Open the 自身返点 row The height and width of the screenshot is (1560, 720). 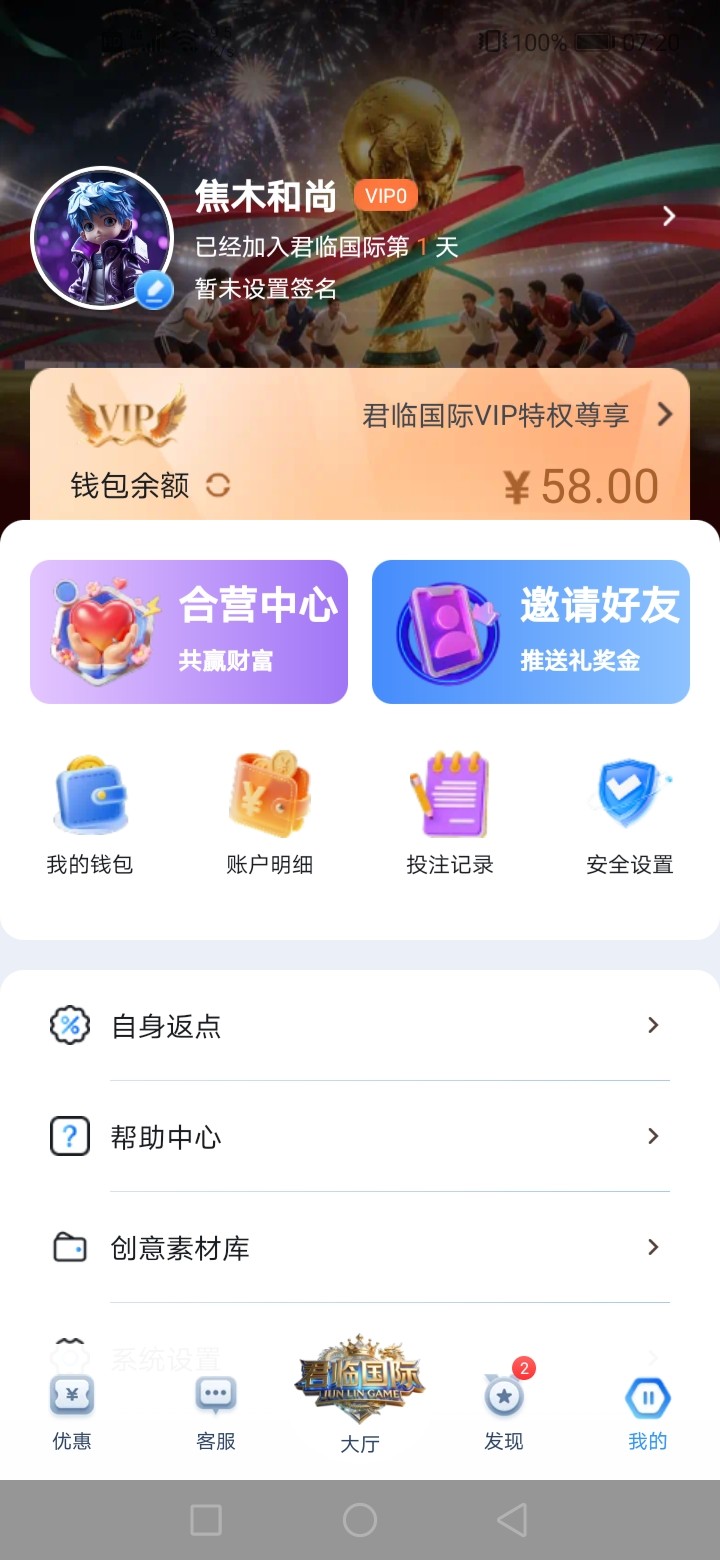[x=360, y=1026]
